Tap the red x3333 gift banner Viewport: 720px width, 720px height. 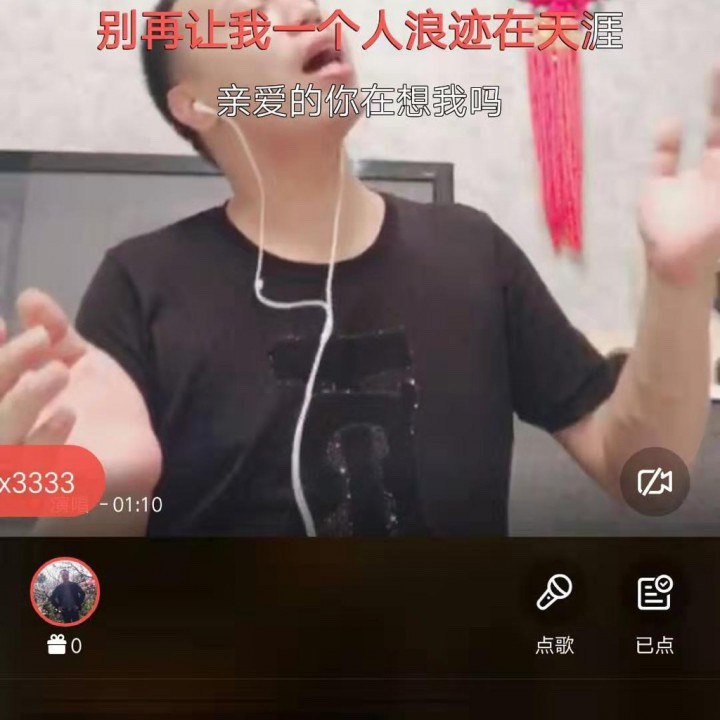point(50,481)
